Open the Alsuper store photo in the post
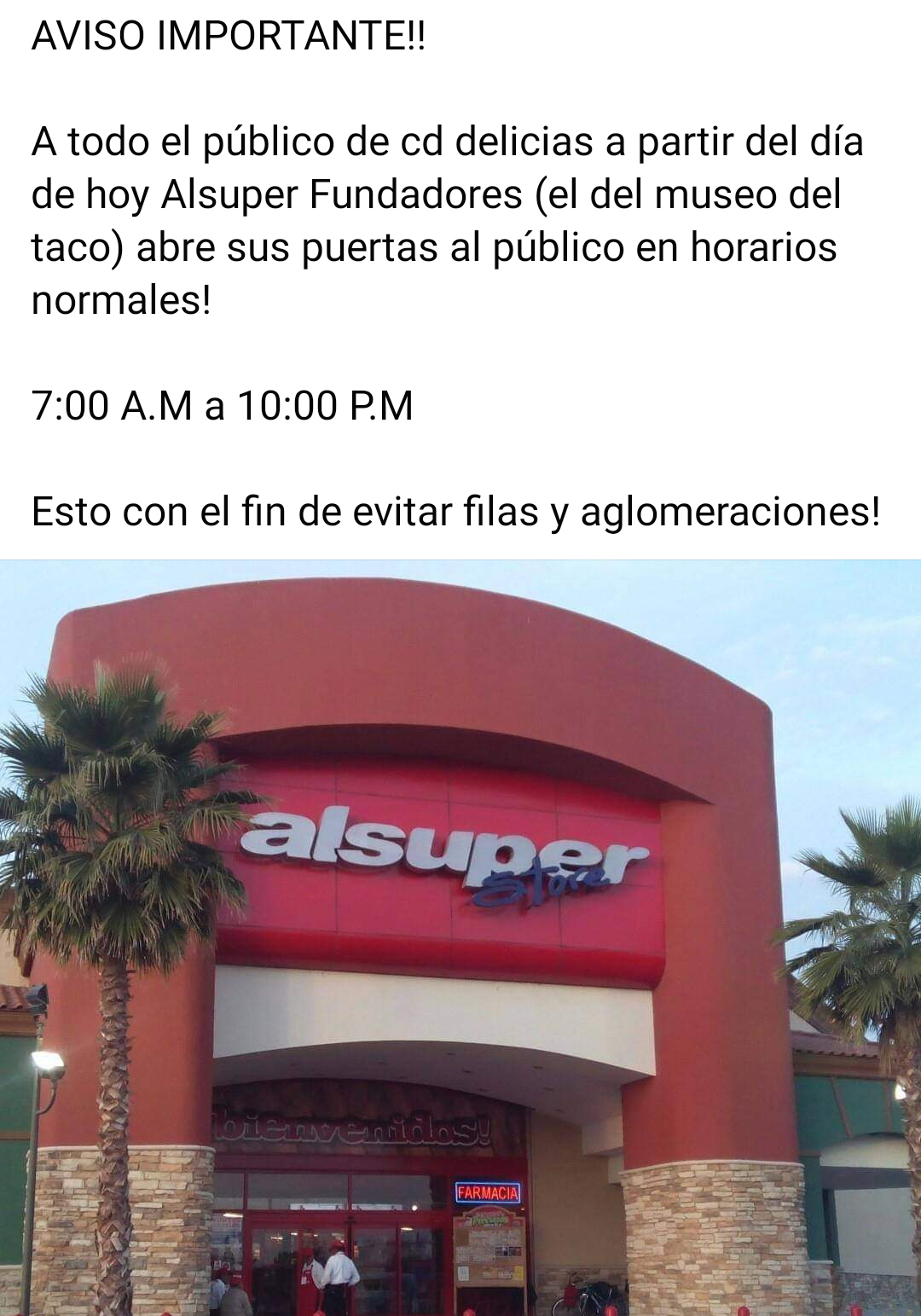This screenshot has height=1316, width=921. (x=460, y=936)
